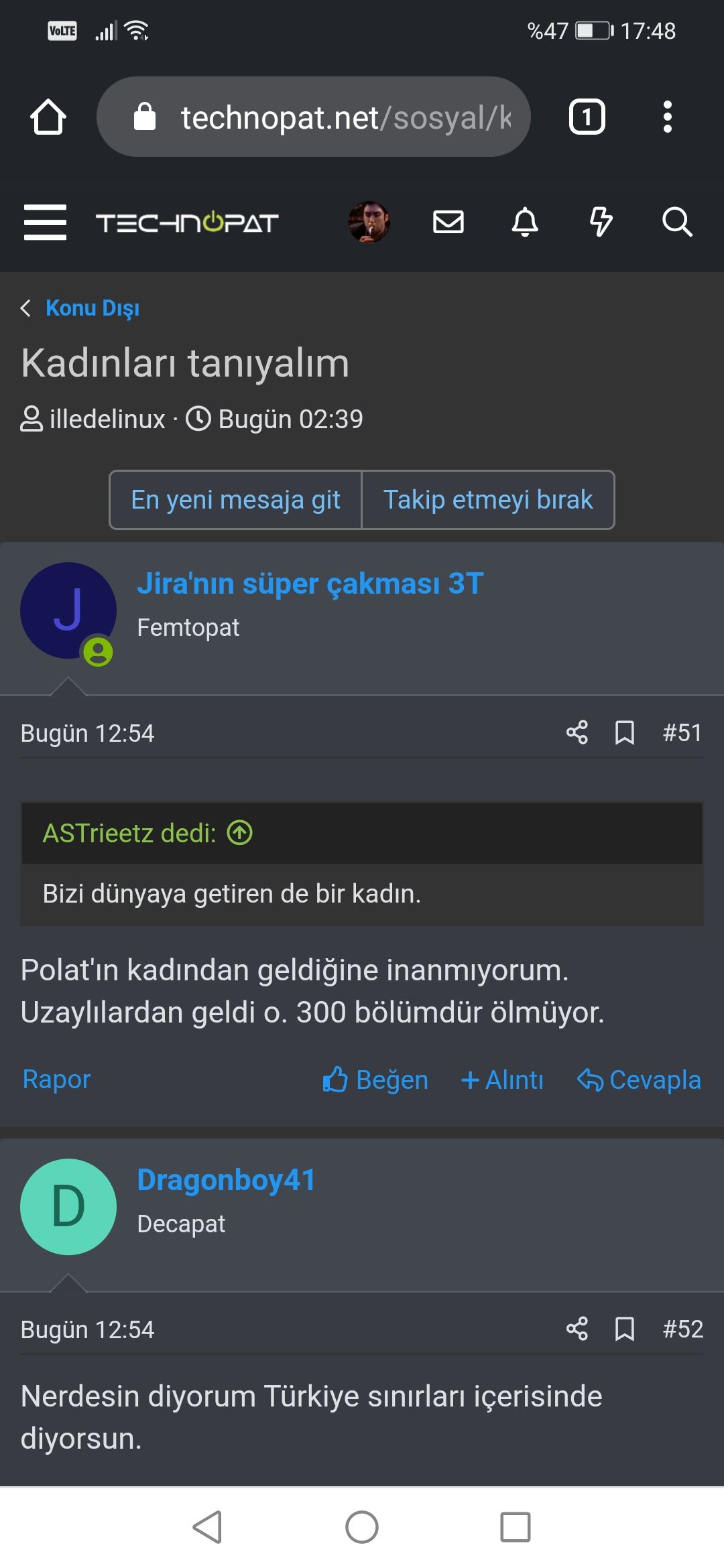Share post #51

pos(577,732)
